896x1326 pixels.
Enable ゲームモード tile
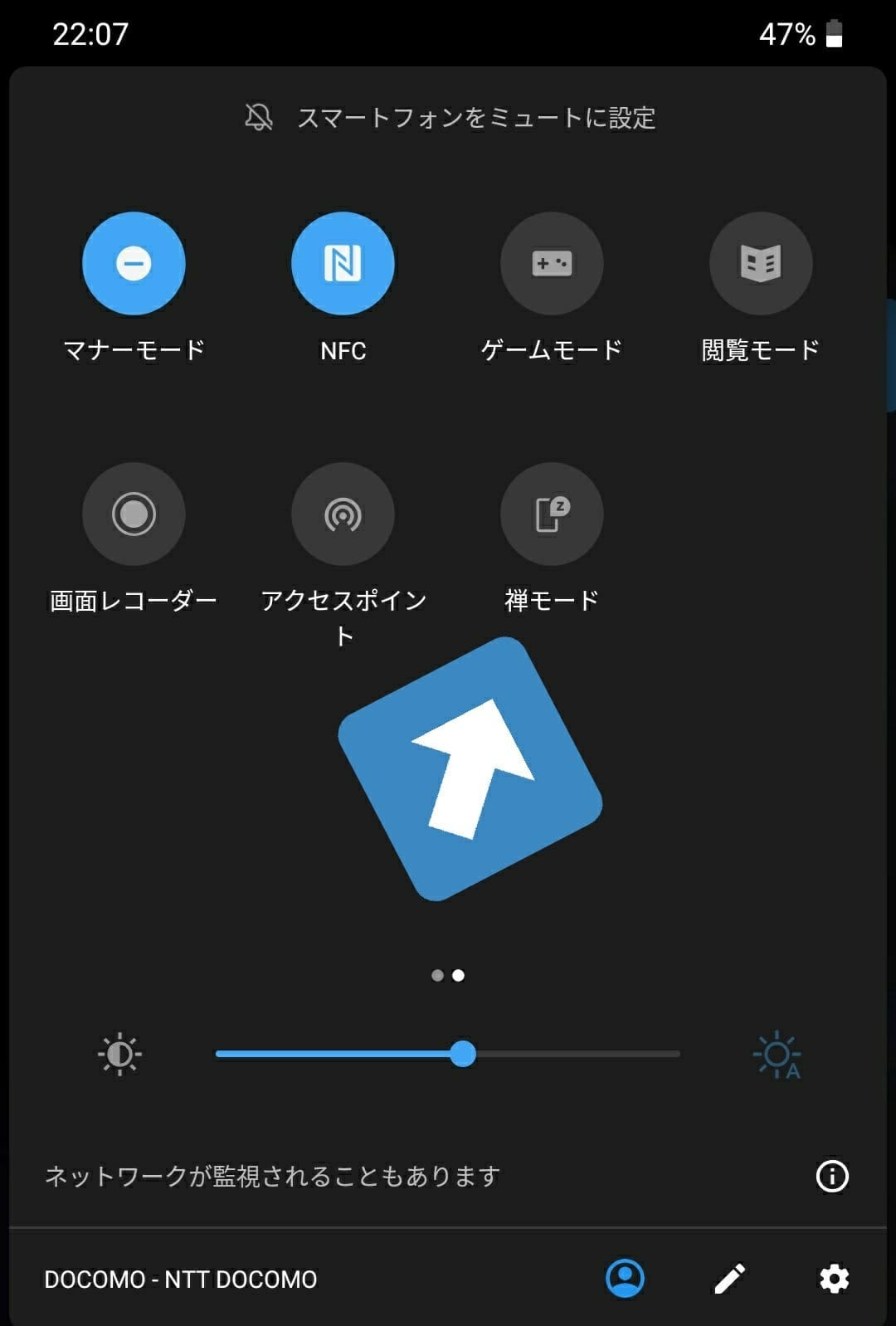552,264
